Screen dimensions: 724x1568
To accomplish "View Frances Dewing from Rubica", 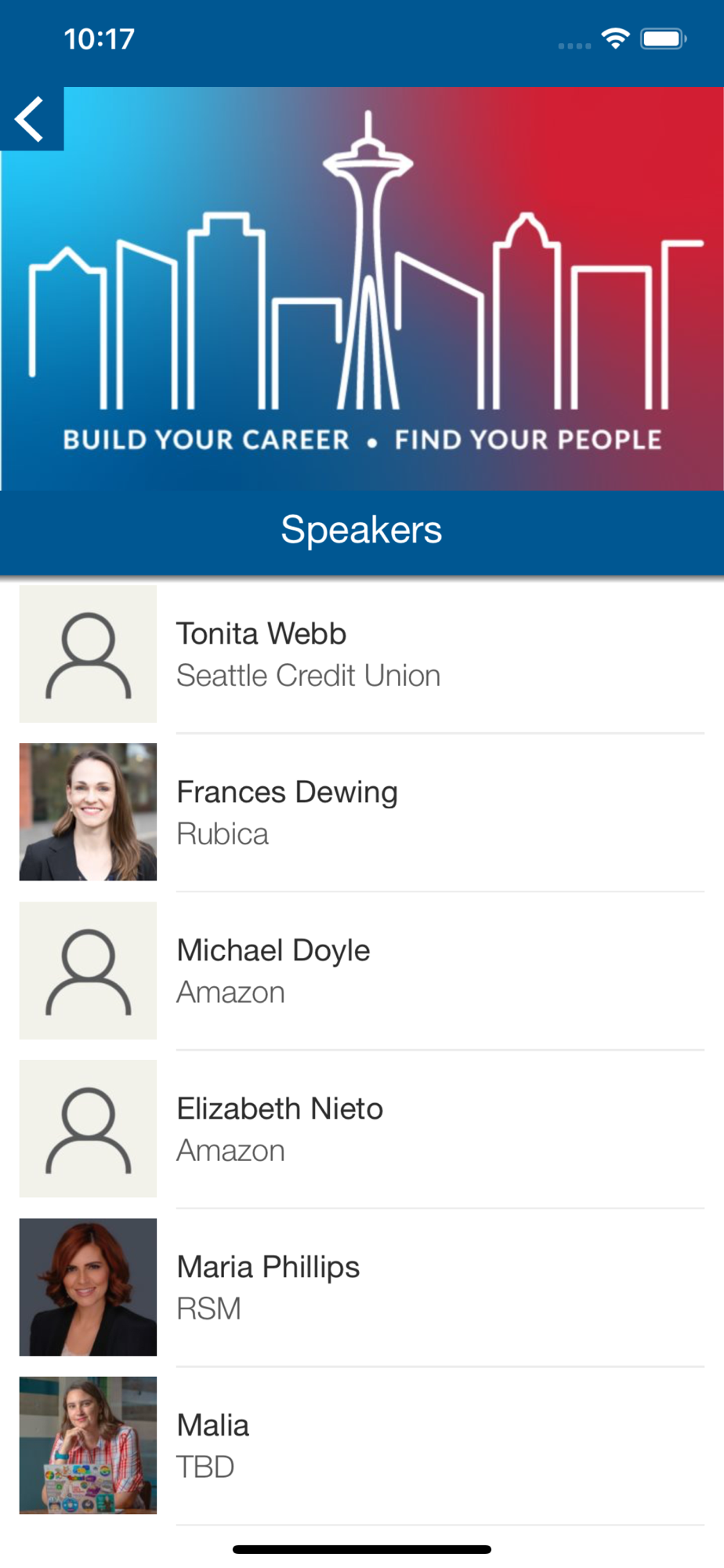I will point(362,812).
